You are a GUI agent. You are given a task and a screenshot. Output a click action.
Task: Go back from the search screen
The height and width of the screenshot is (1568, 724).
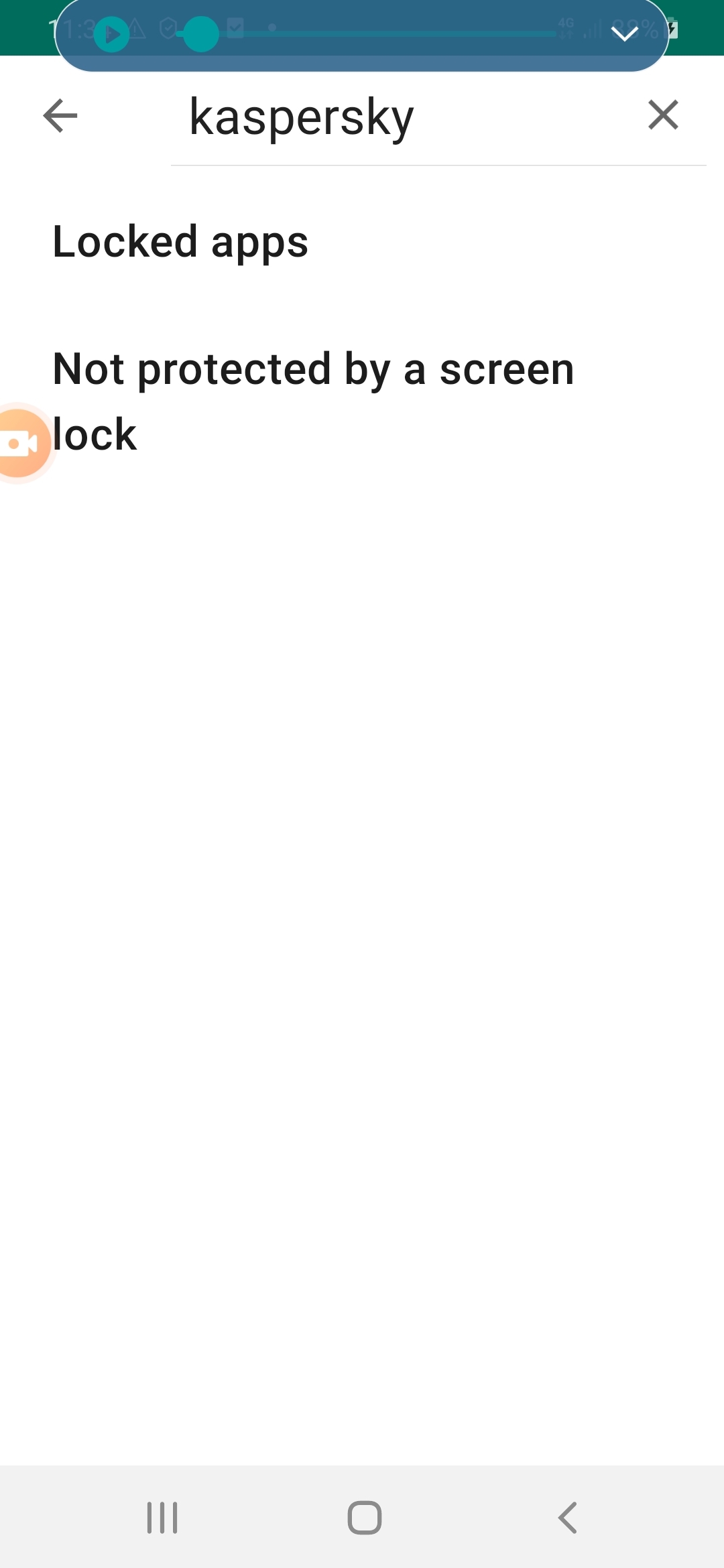[x=60, y=116]
